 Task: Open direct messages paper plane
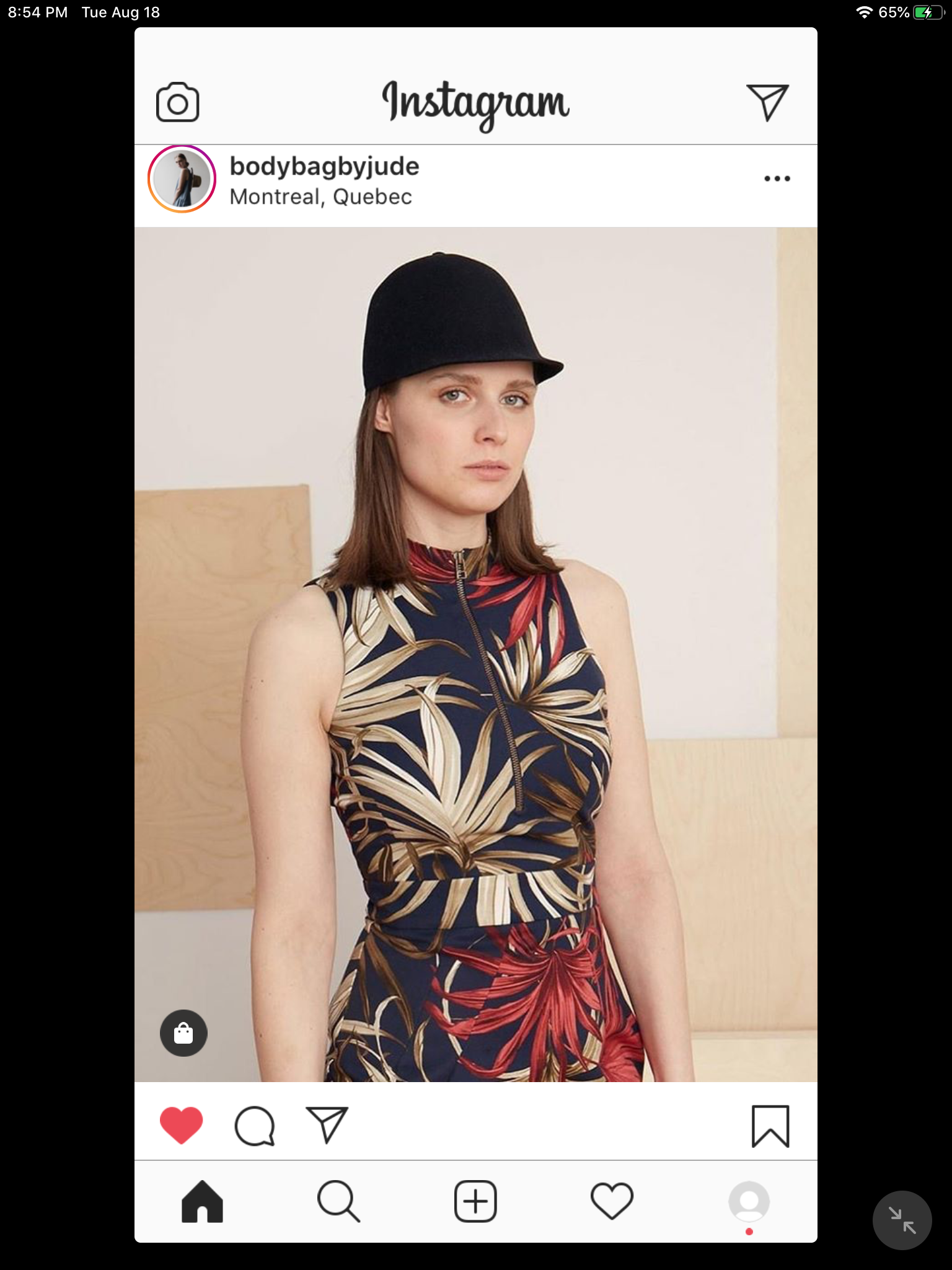coord(767,102)
